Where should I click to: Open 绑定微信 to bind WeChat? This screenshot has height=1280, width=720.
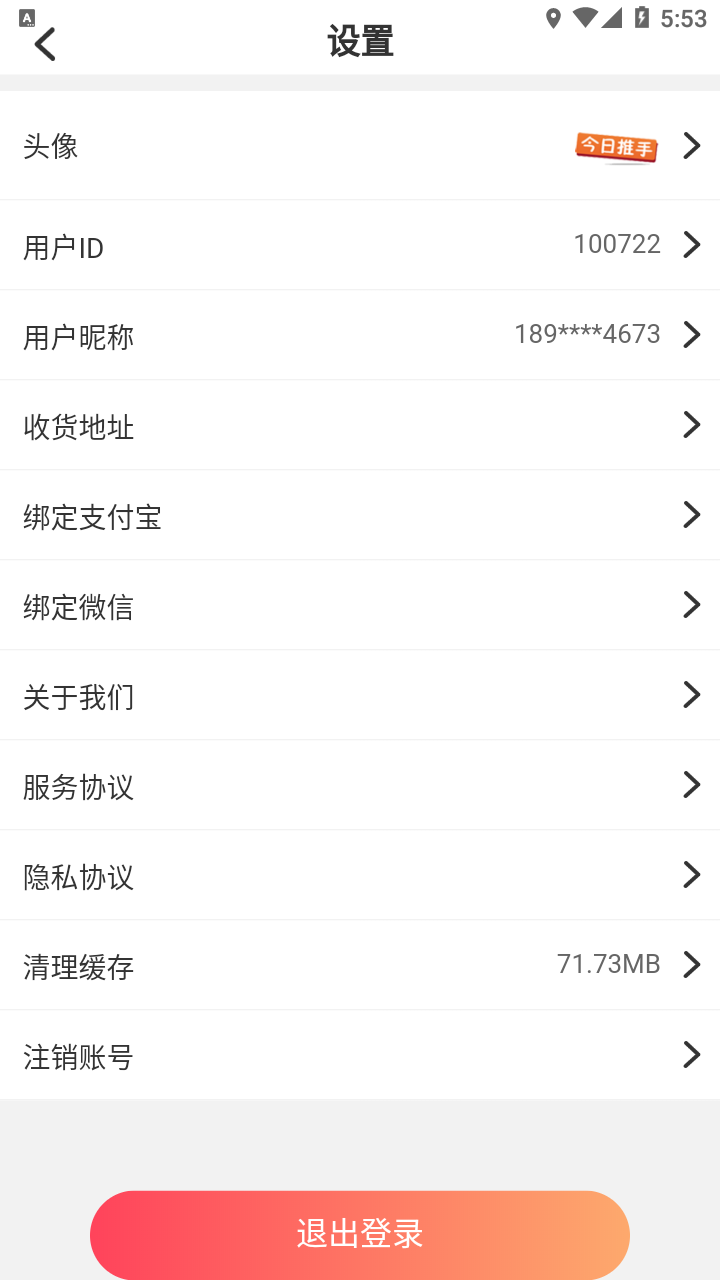click(x=360, y=605)
